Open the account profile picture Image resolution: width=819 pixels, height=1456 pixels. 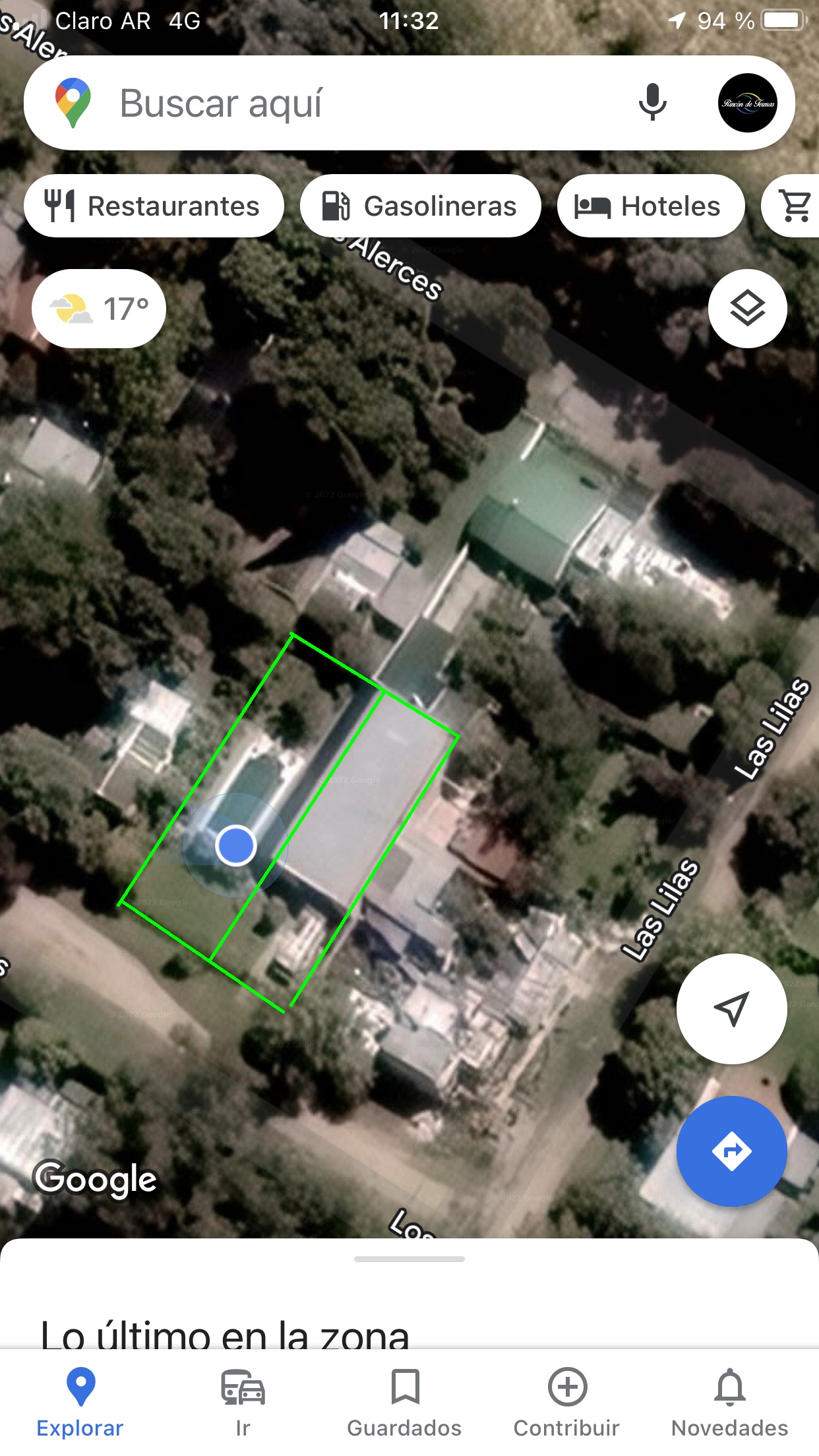click(x=747, y=104)
